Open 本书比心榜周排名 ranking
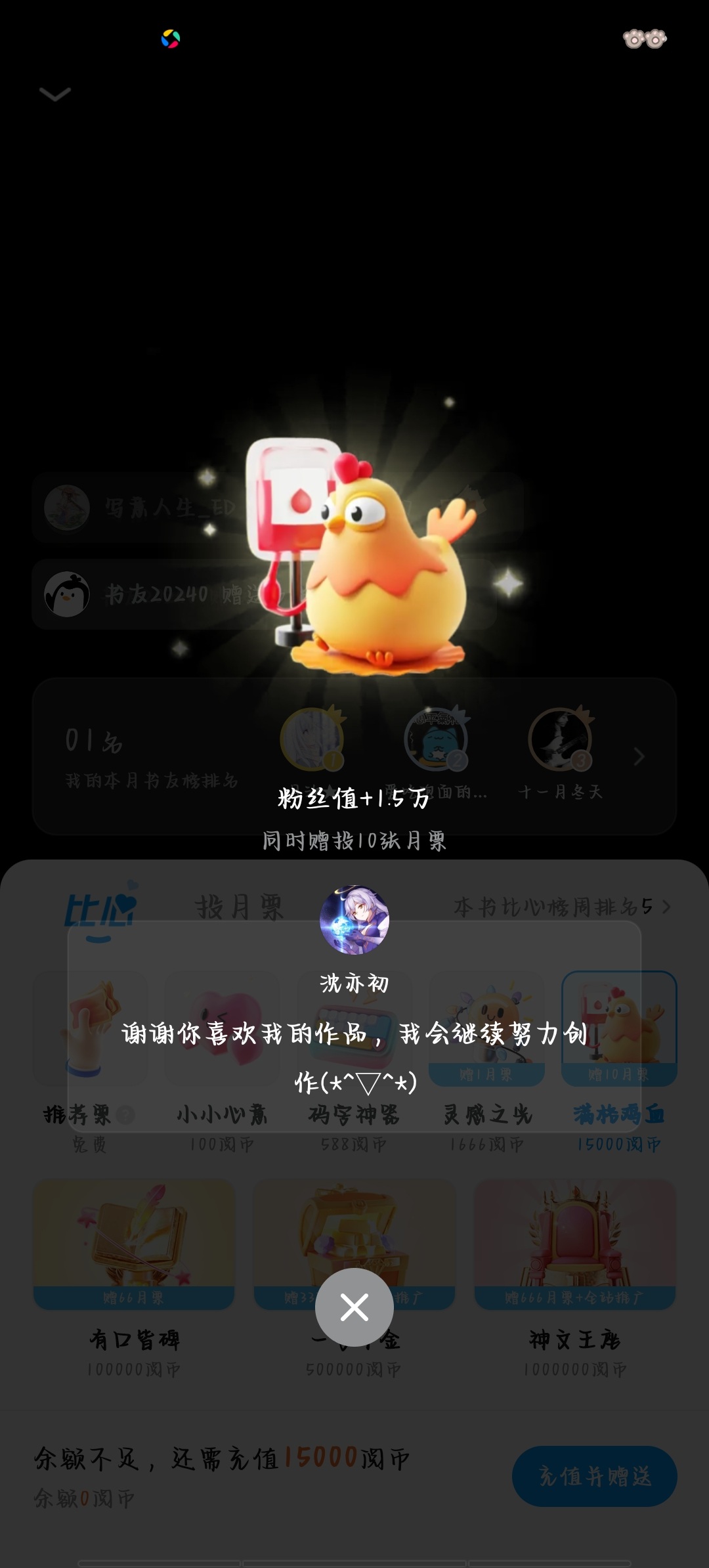The width and height of the screenshot is (709, 1568). point(562,907)
